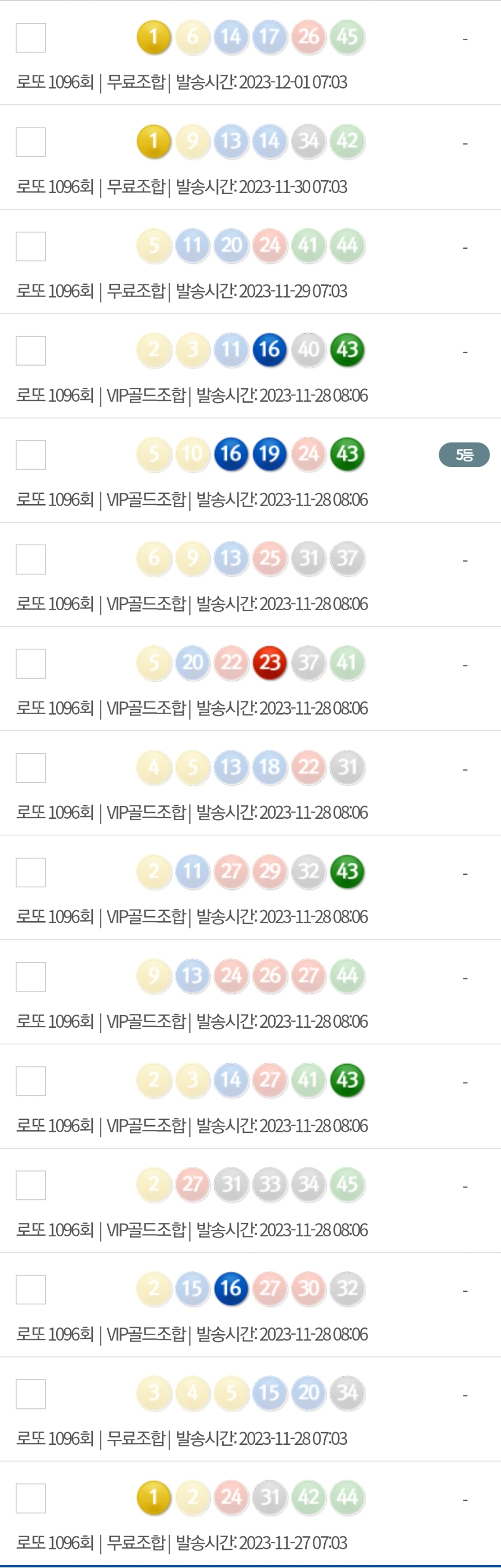Mark the combination 9, 13, 24, 26, 27, 44
This screenshot has width=501, height=1568.
point(30,976)
